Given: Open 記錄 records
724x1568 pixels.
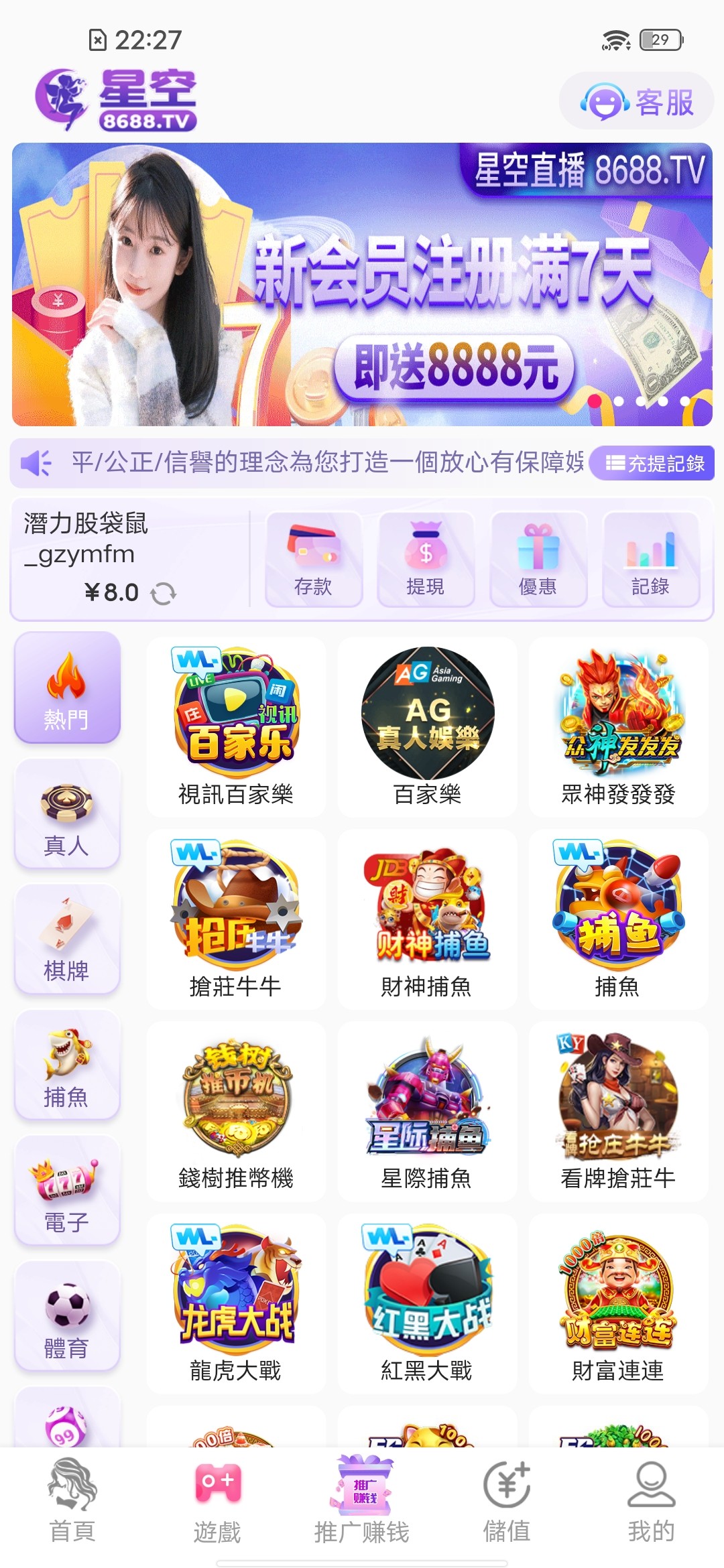Looking at the screenshot, I should tap(650, 559).
